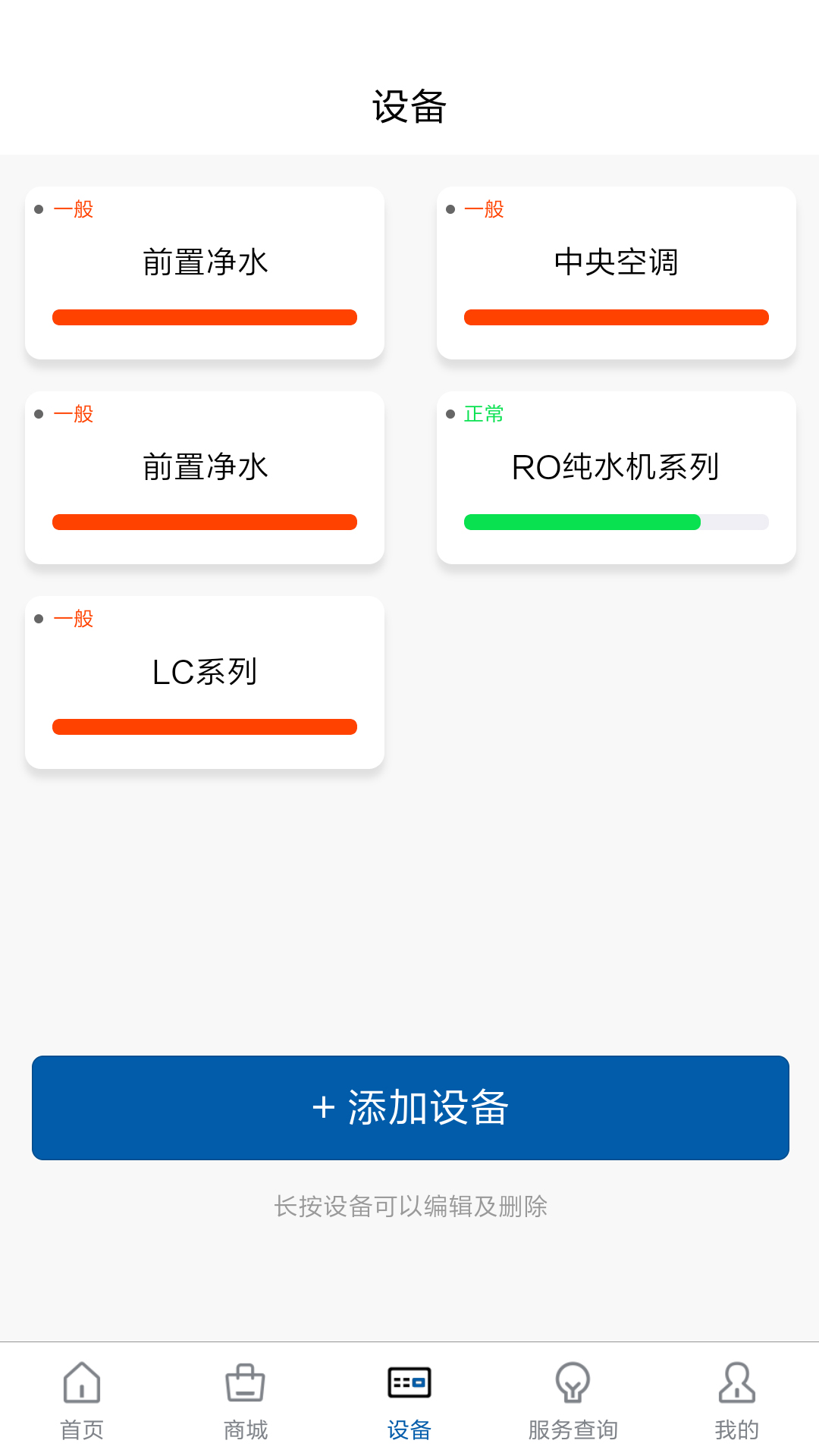Tap the 添加设备 button
The image size is (819, 1456).
coord(410,1107)
